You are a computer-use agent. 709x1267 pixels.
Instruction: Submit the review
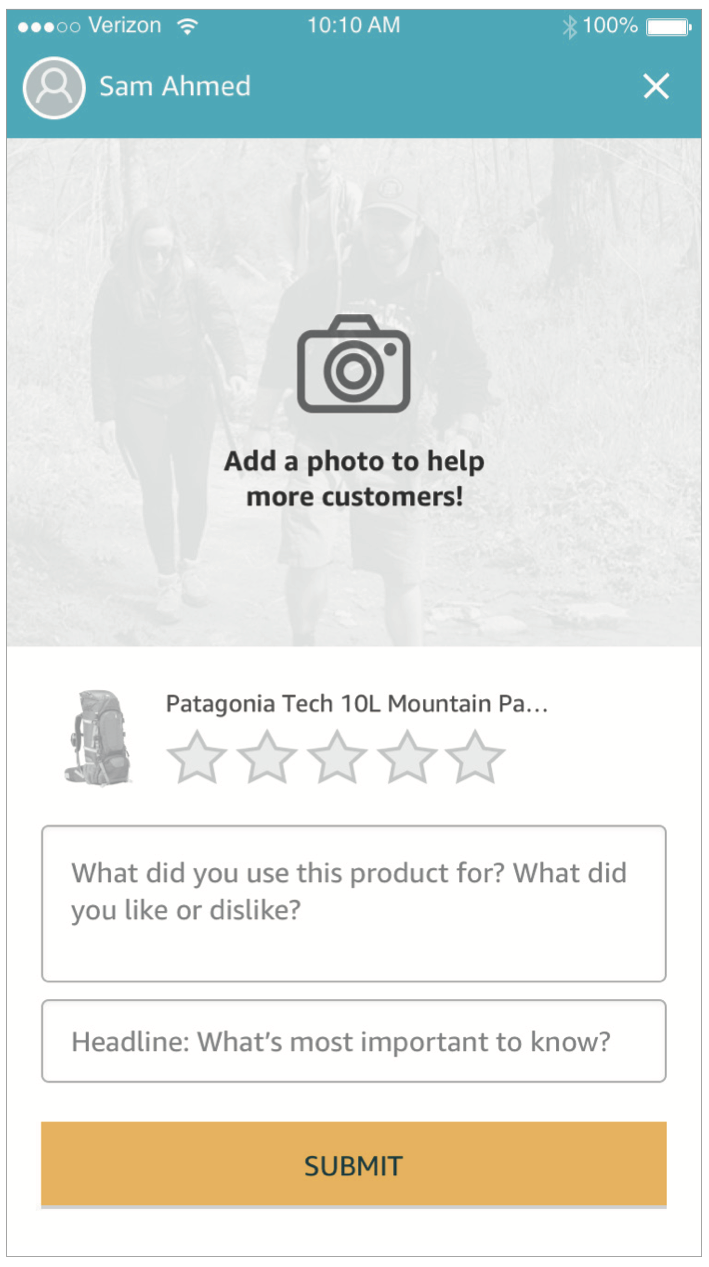click(353, 1164)
